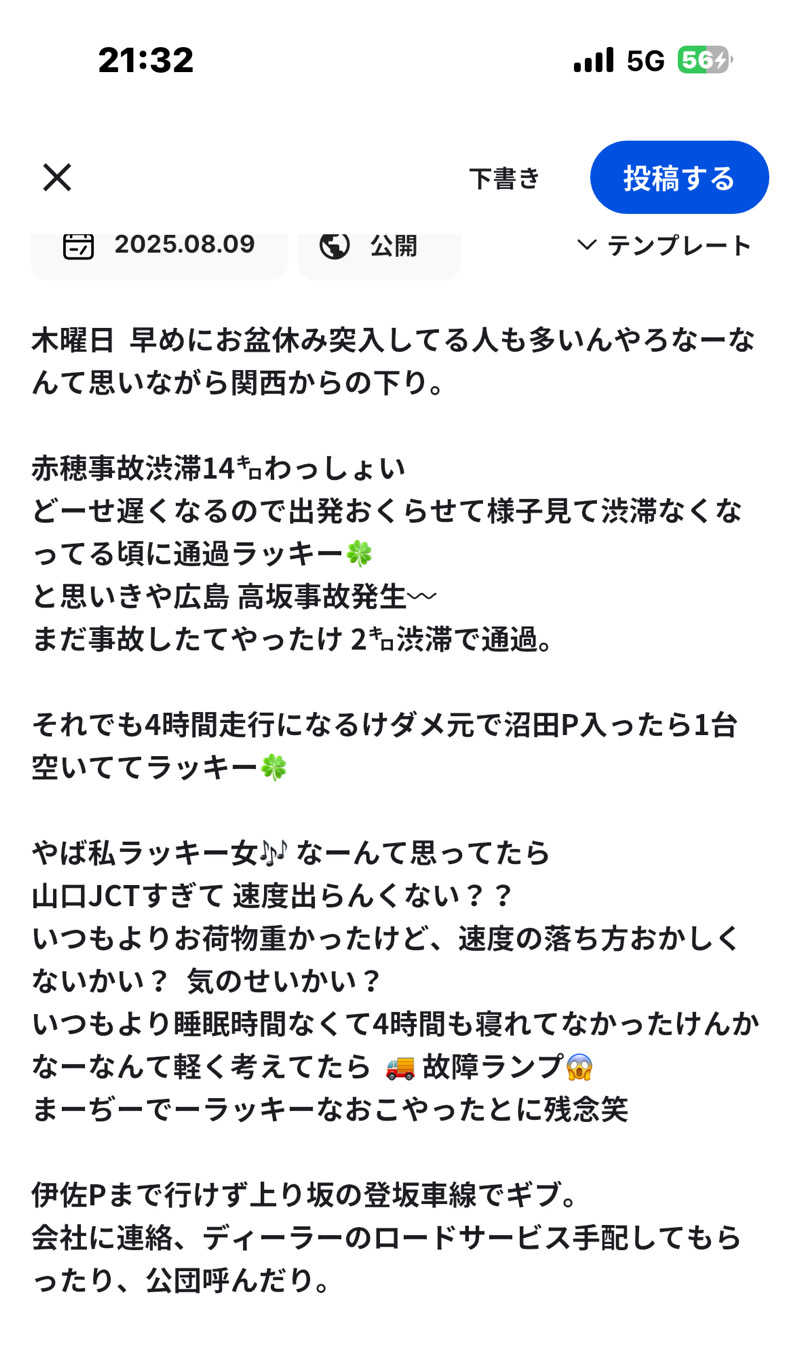Place cursor in the post body text
The height and width of the screenshot is (1346, 800).
[x=400, y=700]
